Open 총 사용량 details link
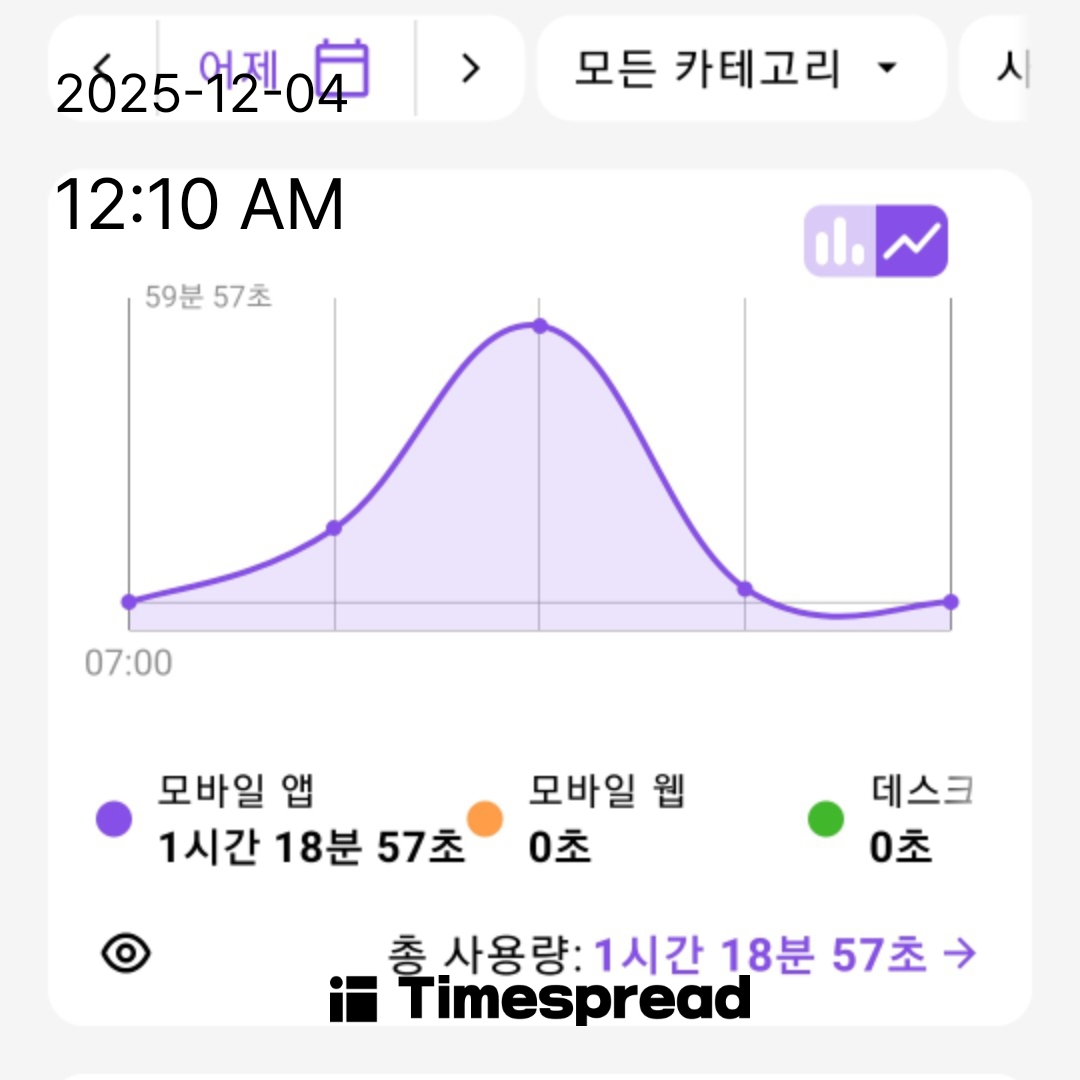Screen dimensions: 1080x1080 point(784,955)
